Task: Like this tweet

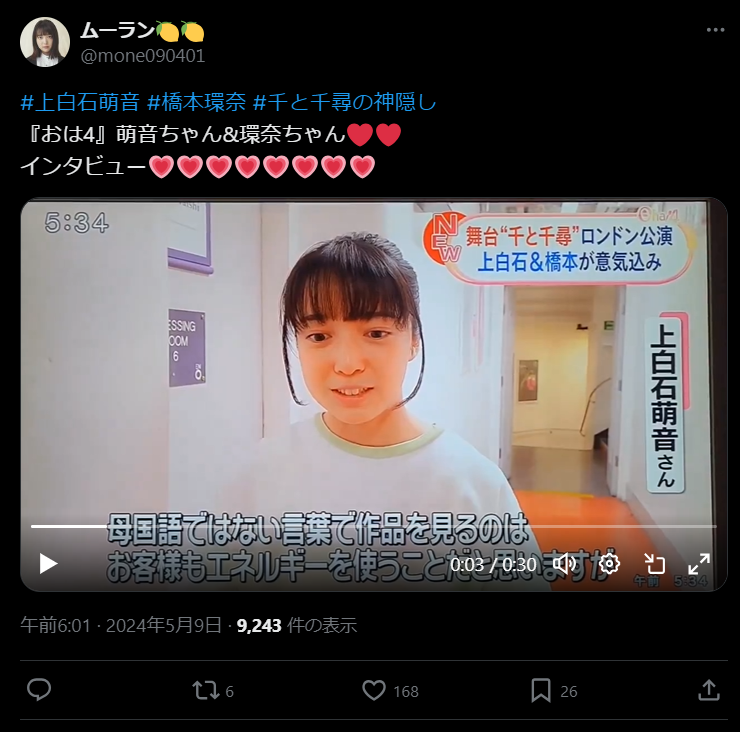Action: click(374, 690)
